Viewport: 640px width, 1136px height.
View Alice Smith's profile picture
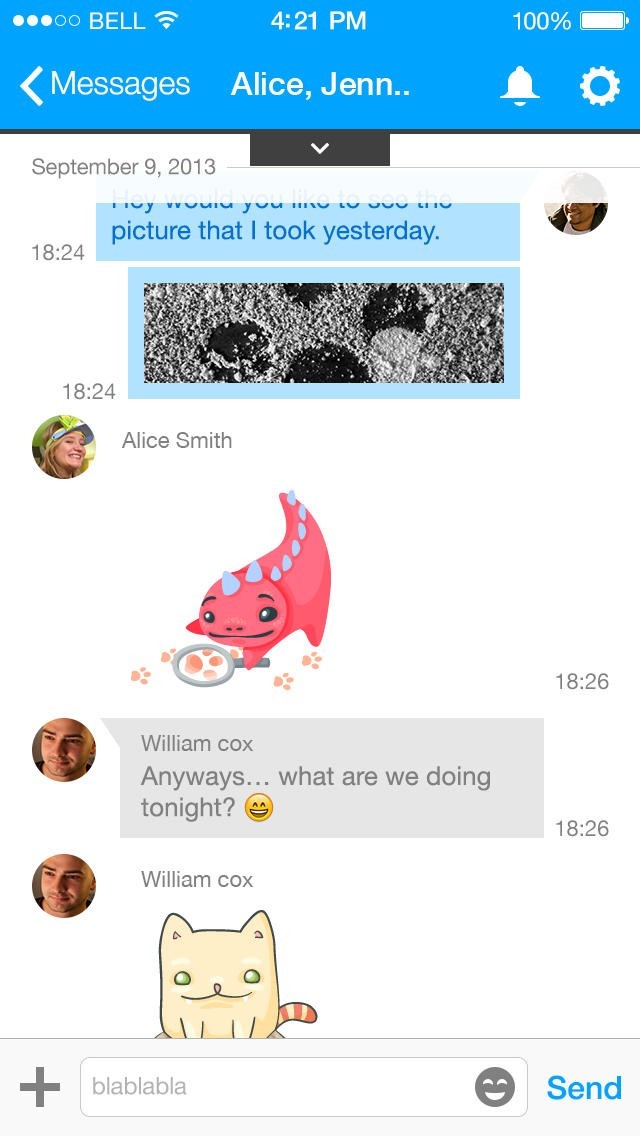tap(64, 447)
